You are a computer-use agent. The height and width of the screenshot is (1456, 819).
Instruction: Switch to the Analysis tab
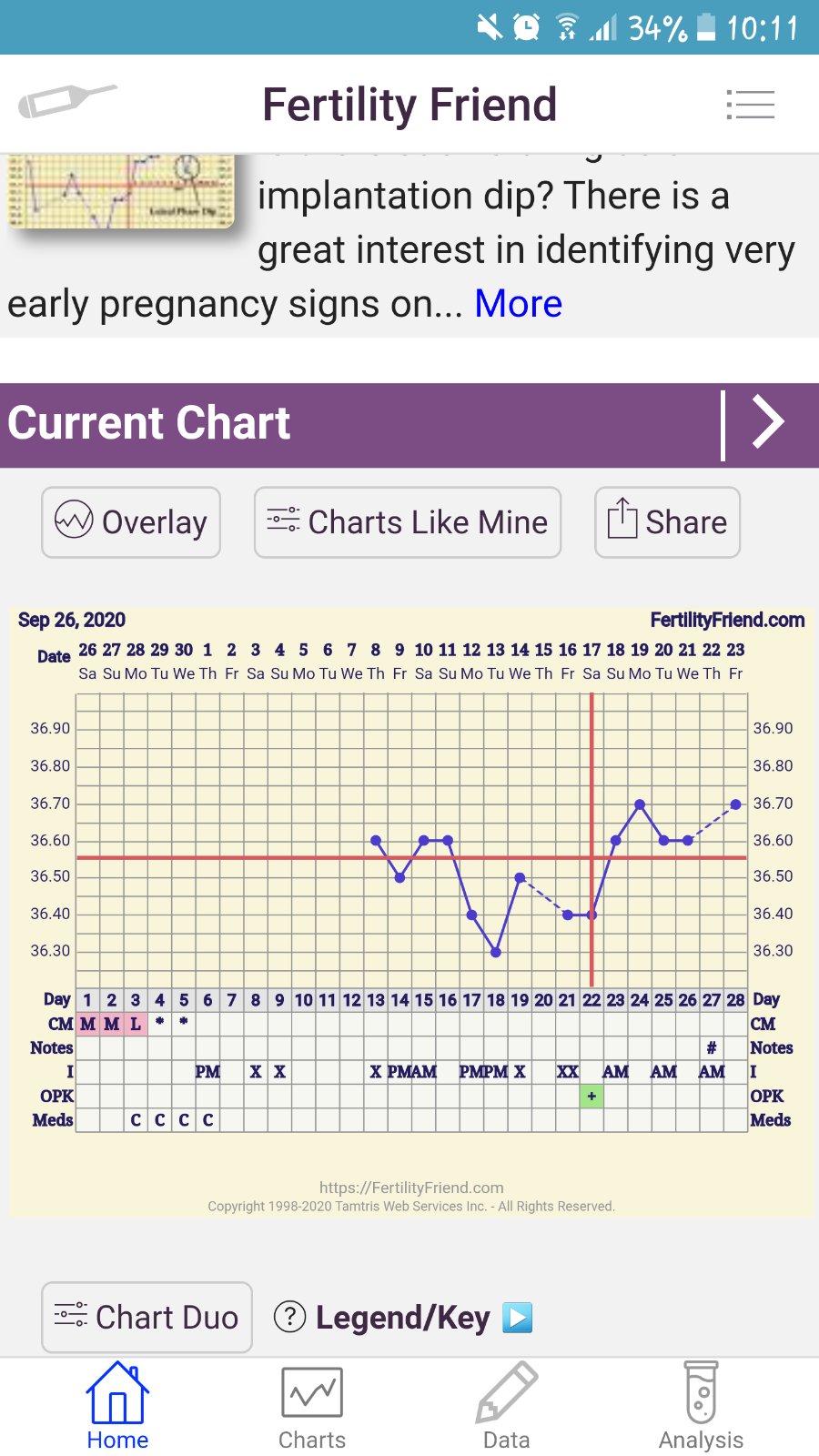pyautogui.click(x=702, y=1406)
